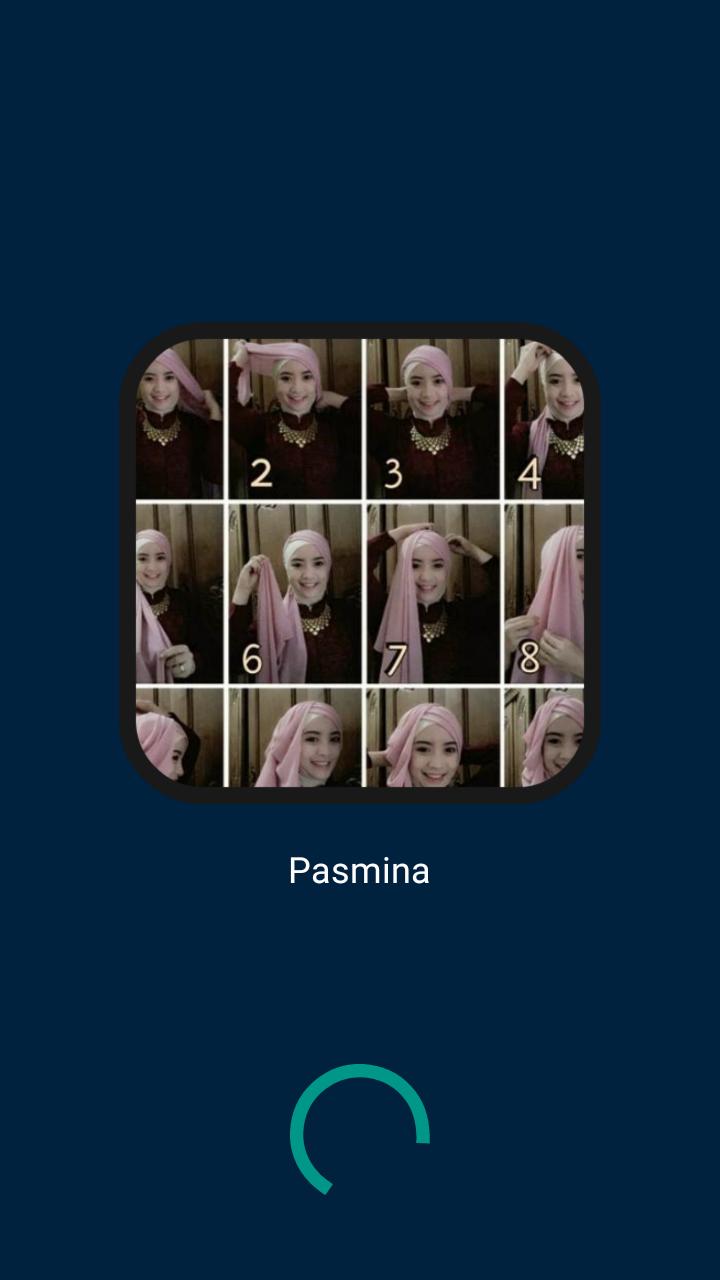Open the Pasmina category via its name

[x=360, y=871]
